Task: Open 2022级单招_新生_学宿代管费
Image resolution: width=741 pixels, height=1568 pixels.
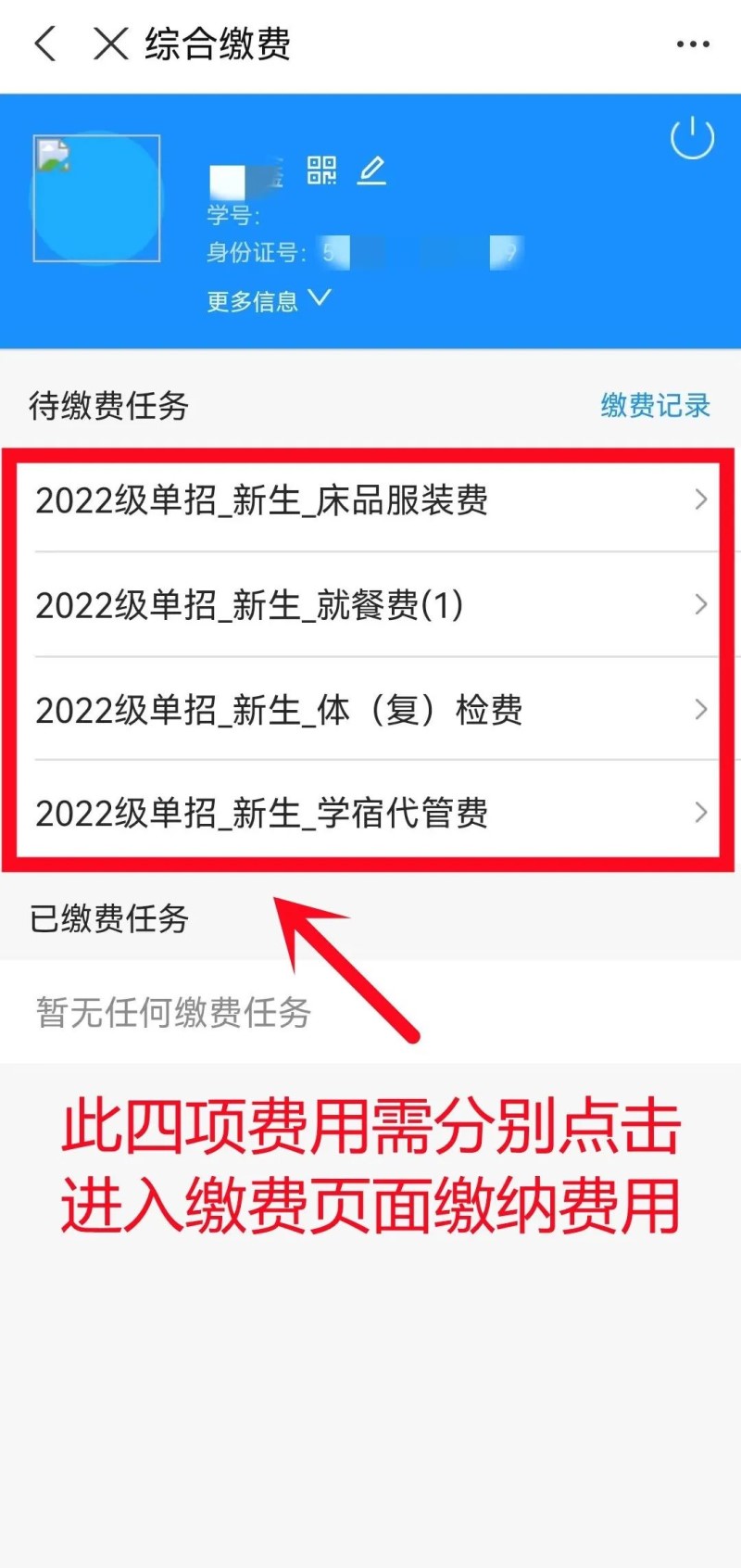Action: coord(369,813)
